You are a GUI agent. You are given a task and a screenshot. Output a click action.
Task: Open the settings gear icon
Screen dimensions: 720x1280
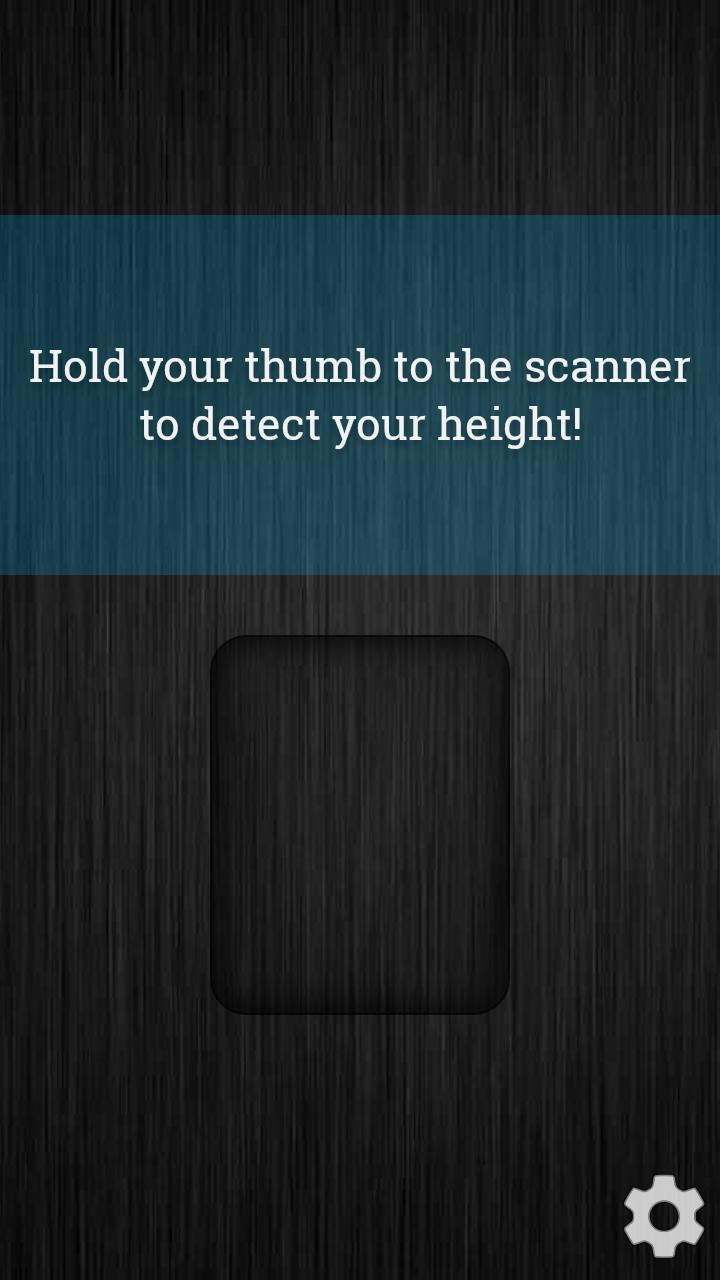pos(664,1216)
